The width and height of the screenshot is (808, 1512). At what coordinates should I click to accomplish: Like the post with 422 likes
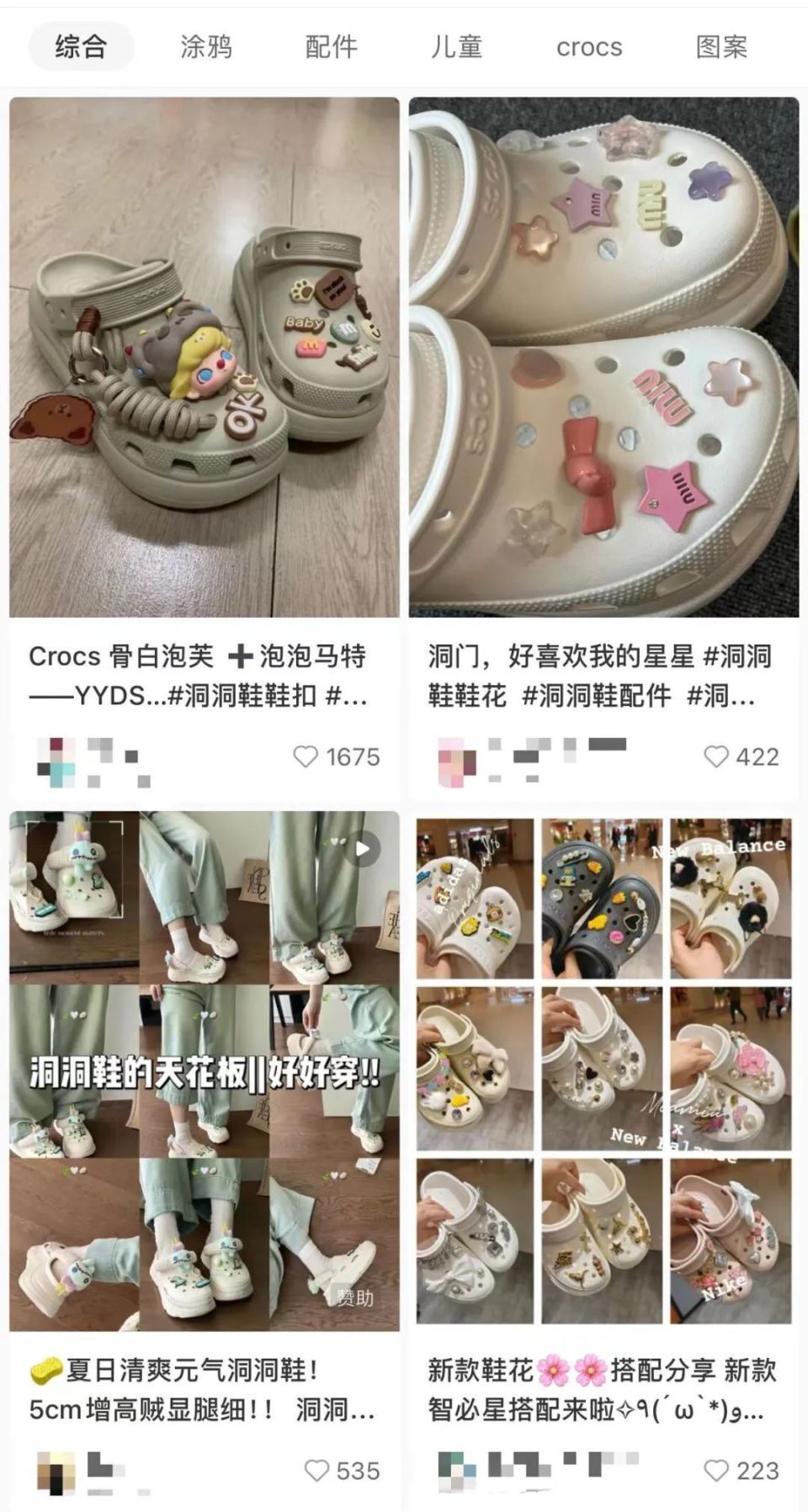715,756
